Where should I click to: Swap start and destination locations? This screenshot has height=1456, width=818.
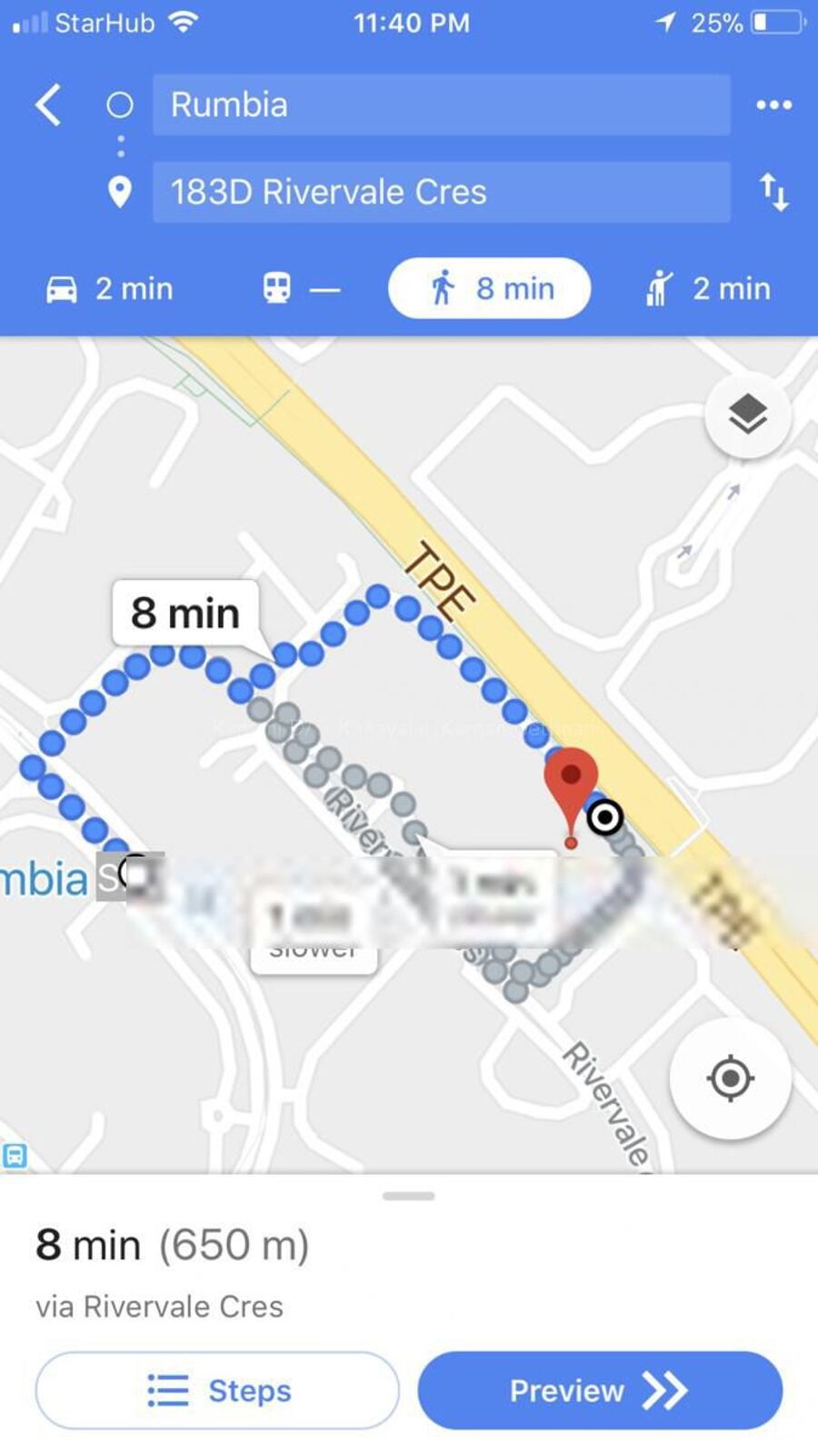click(x=773, y=192)
